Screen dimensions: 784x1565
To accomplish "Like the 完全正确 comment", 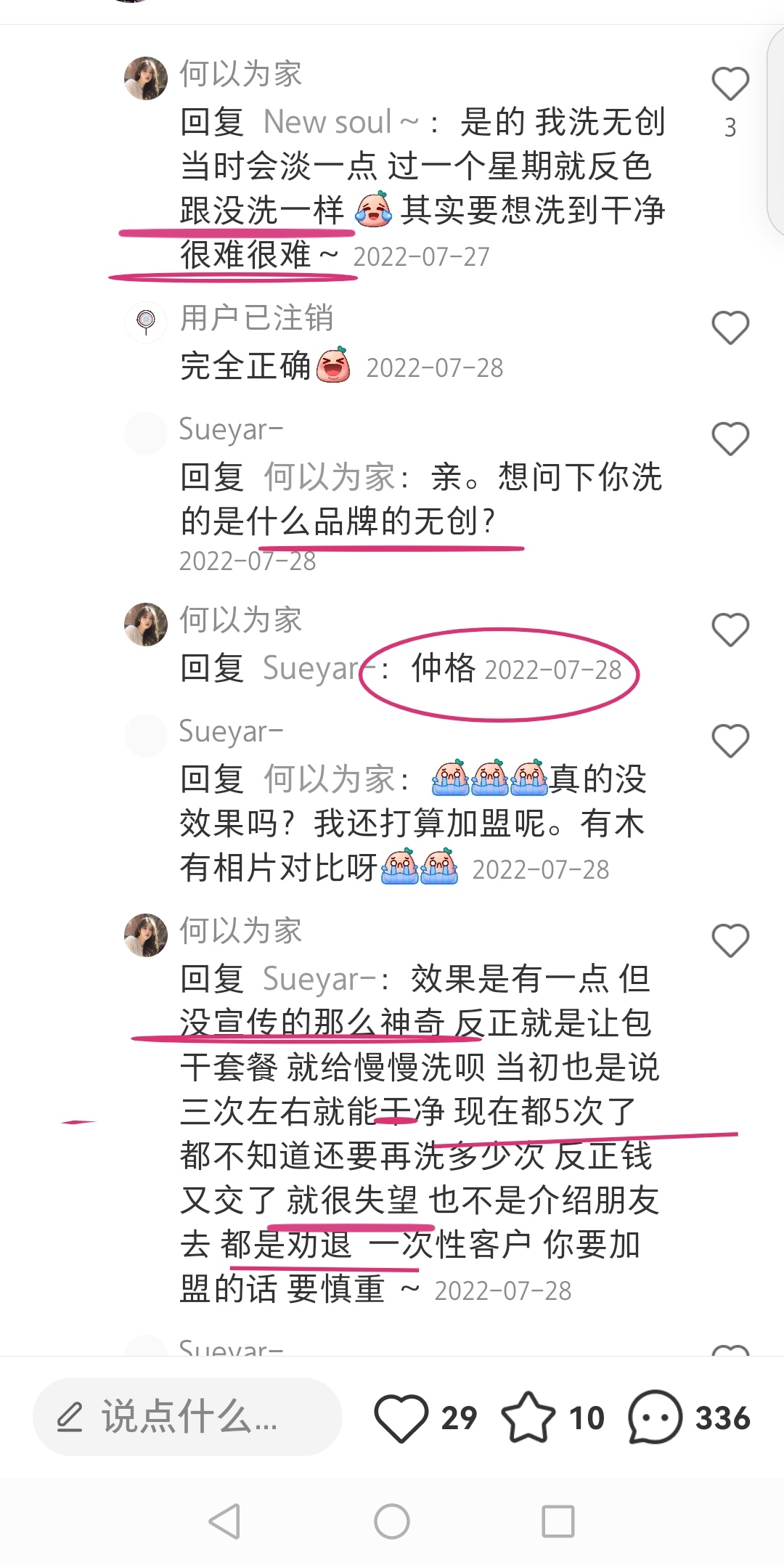I will [730, 328].
